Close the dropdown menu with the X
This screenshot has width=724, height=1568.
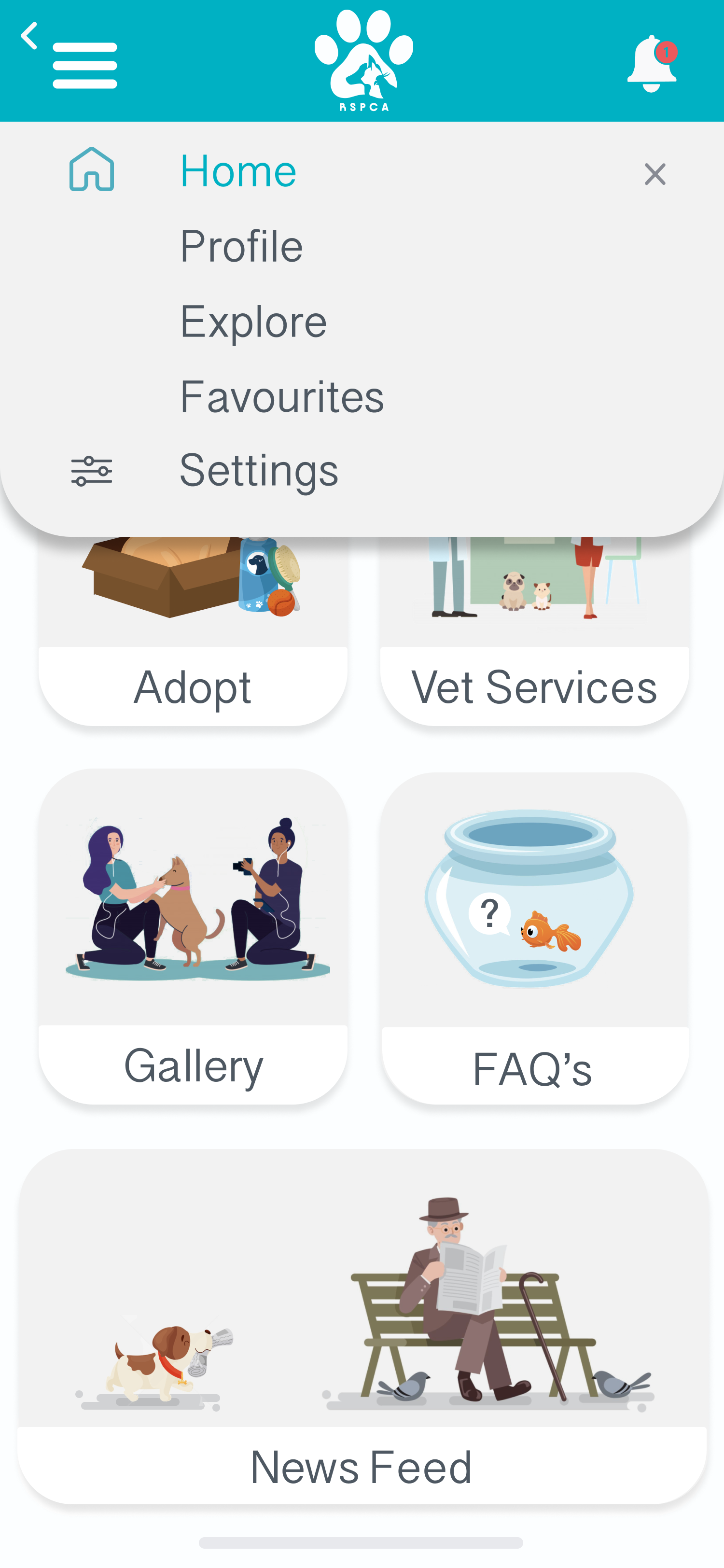(654, 174)
